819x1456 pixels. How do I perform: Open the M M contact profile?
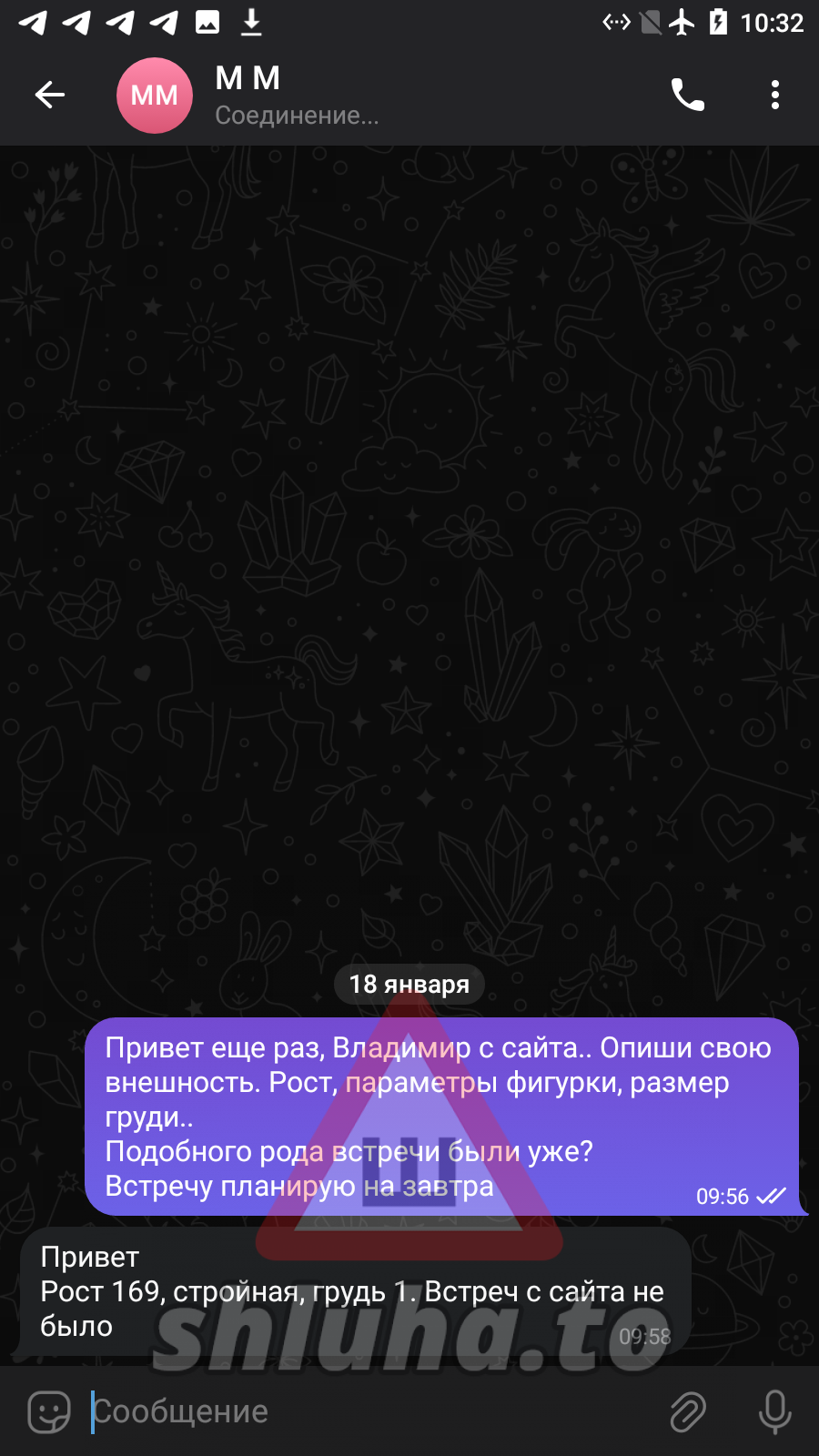[x=248, y=95]
